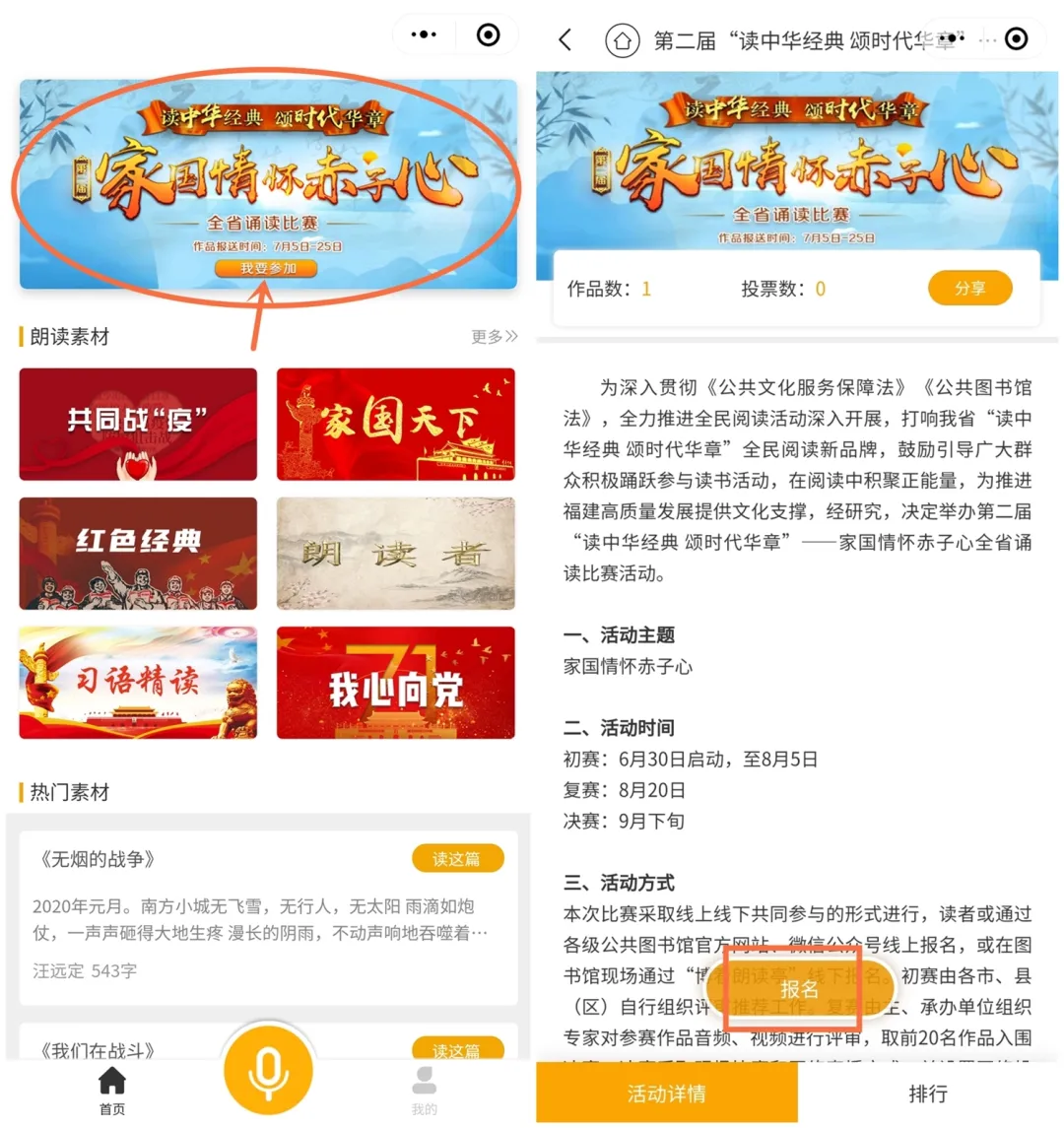The image size is (1064, 1128).
Task: Tap the 我要参加 button on the banner
Action: (x=267, y=269)
